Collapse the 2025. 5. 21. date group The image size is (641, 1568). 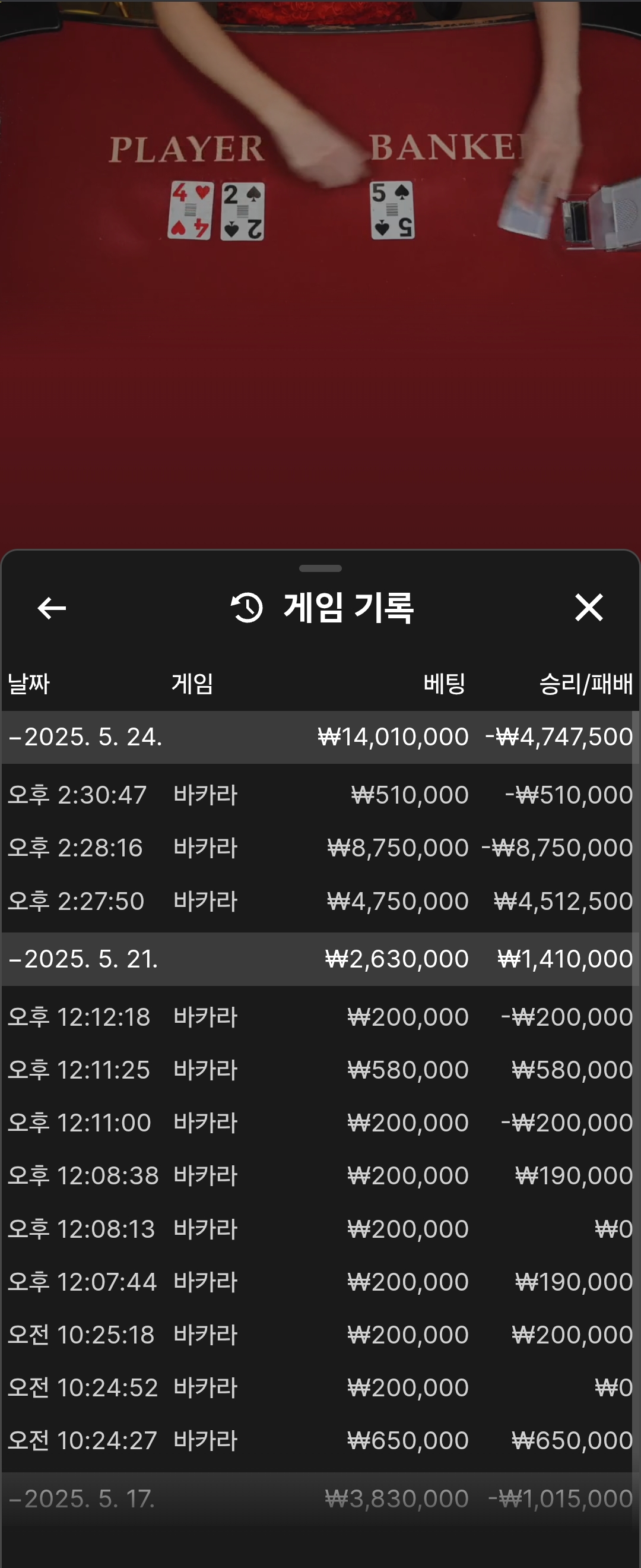[x=83, y=959]
